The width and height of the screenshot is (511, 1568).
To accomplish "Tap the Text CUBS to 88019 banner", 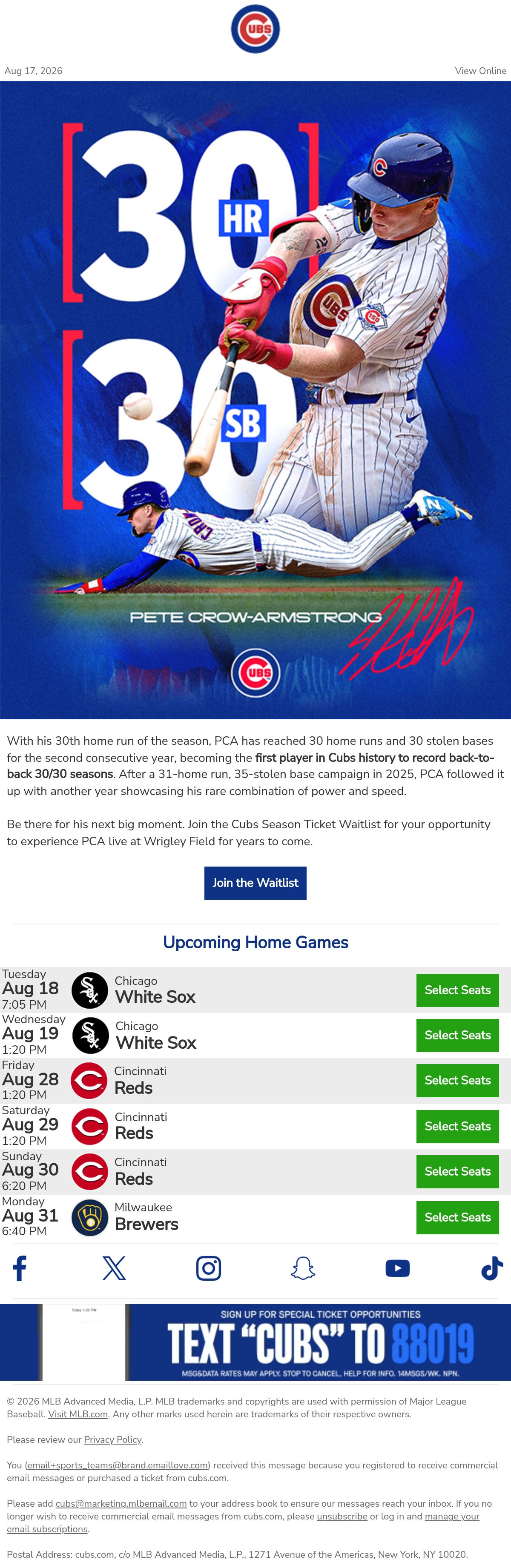I will pos(255,1342).
